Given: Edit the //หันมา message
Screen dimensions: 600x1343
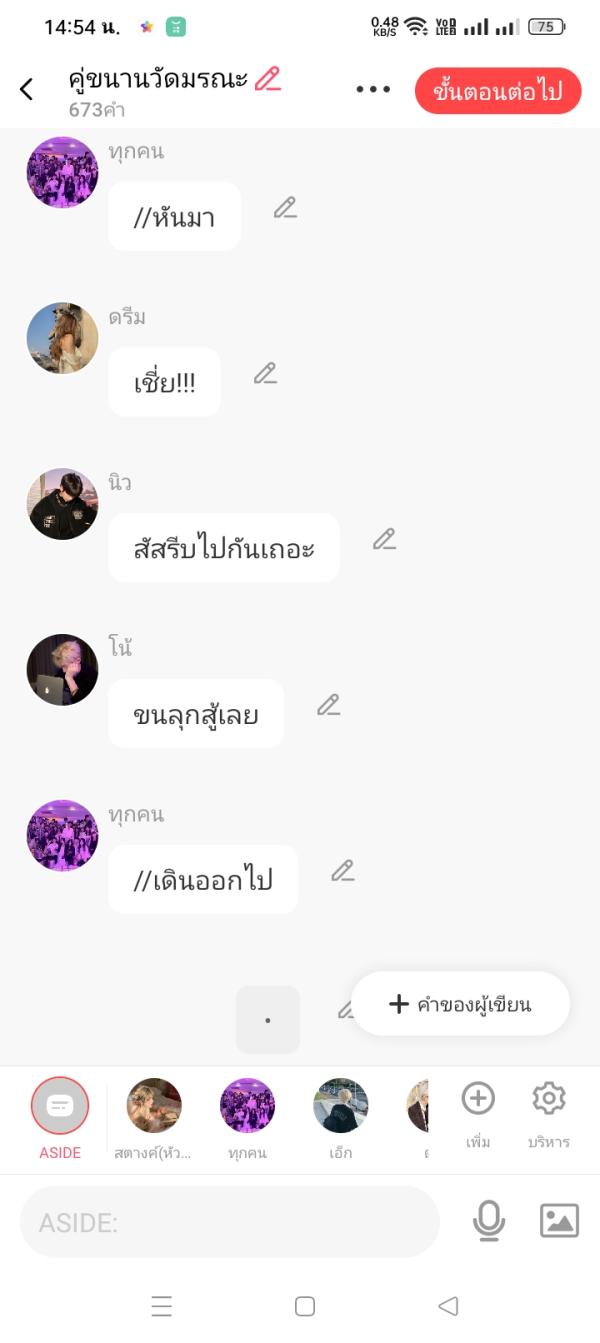Looking at the screenshot, I should (285, 208).
